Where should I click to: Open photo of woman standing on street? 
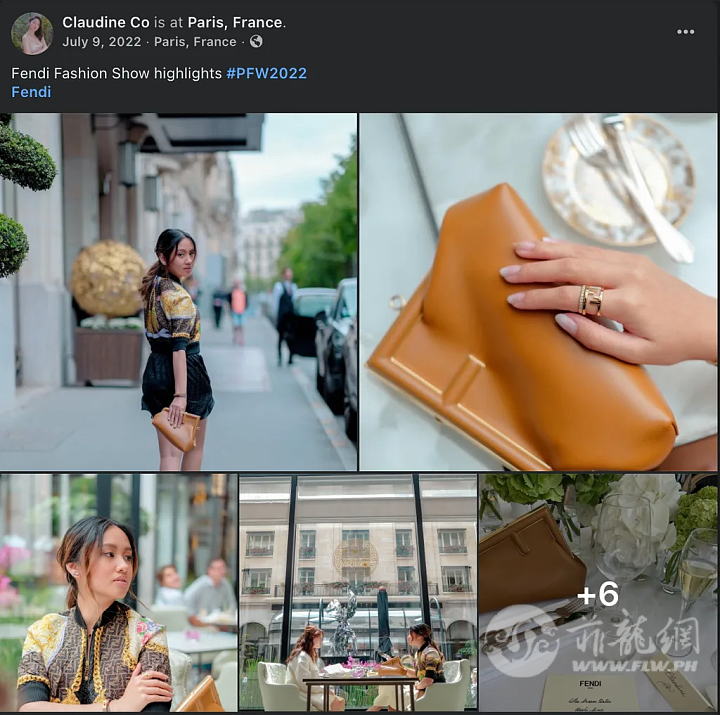(x=179, y=291)
